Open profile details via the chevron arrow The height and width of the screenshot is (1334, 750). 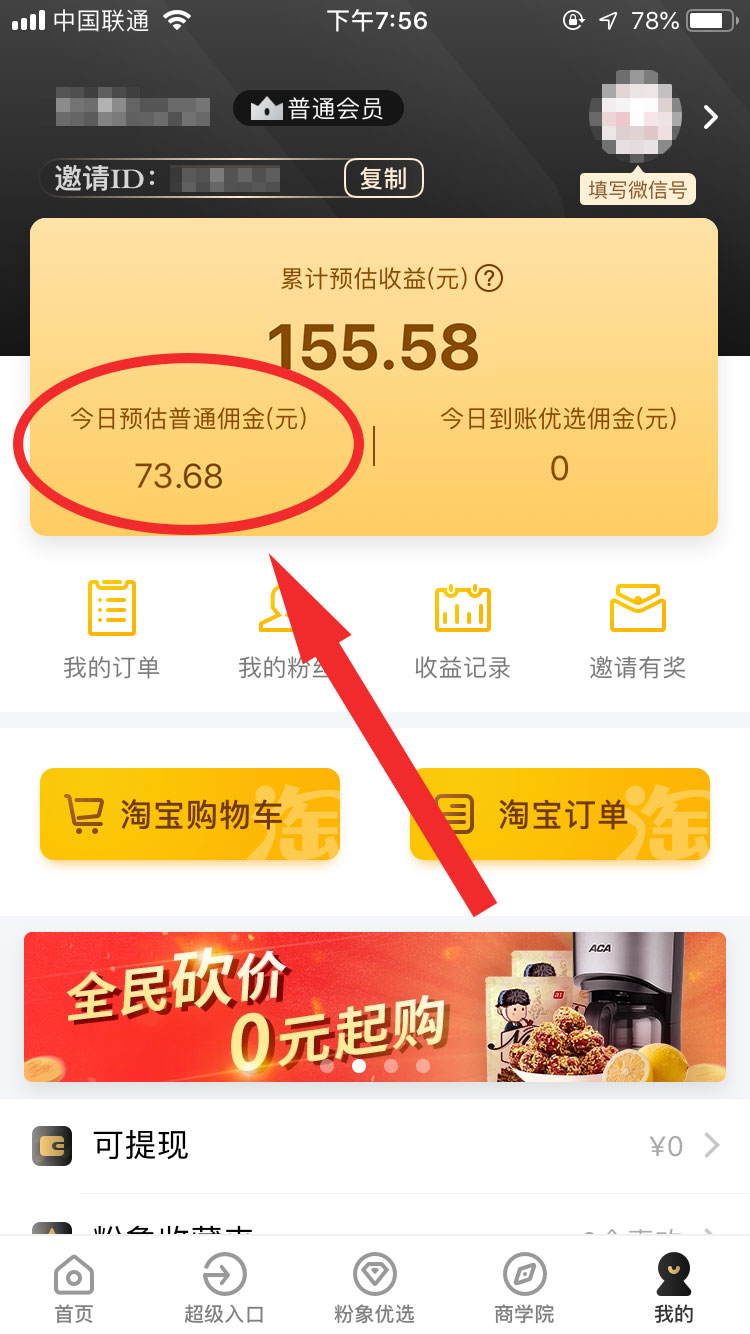click(x=711, y=118)
